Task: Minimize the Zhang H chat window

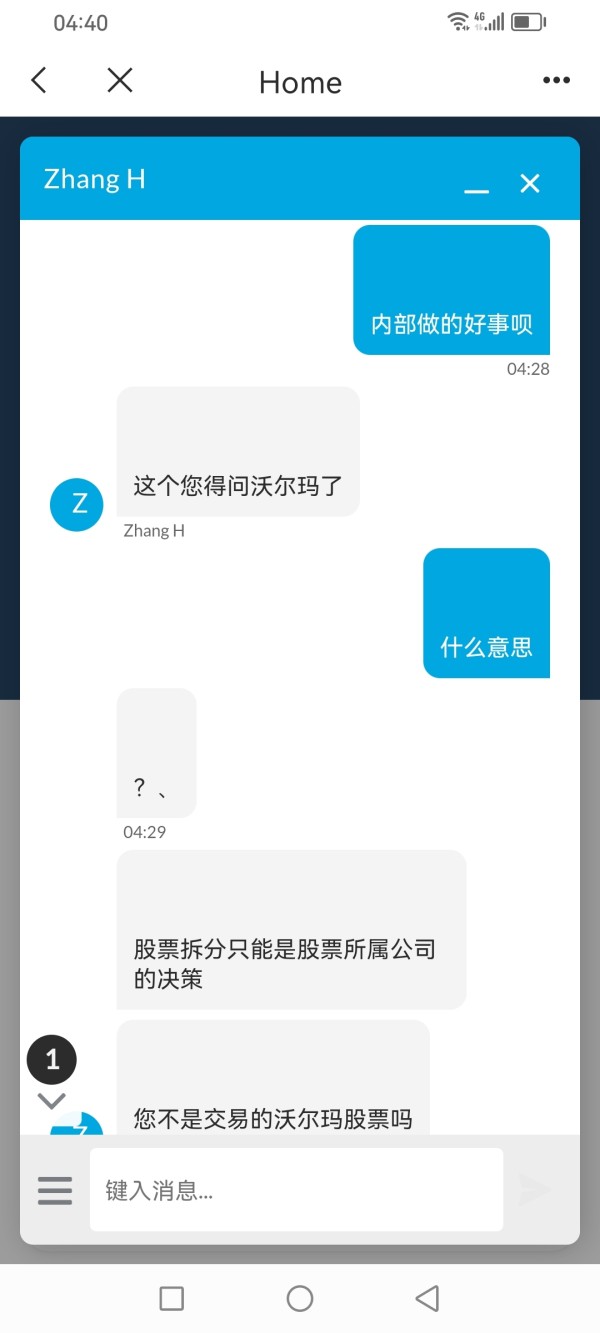Action: click(x=476, y=185)
